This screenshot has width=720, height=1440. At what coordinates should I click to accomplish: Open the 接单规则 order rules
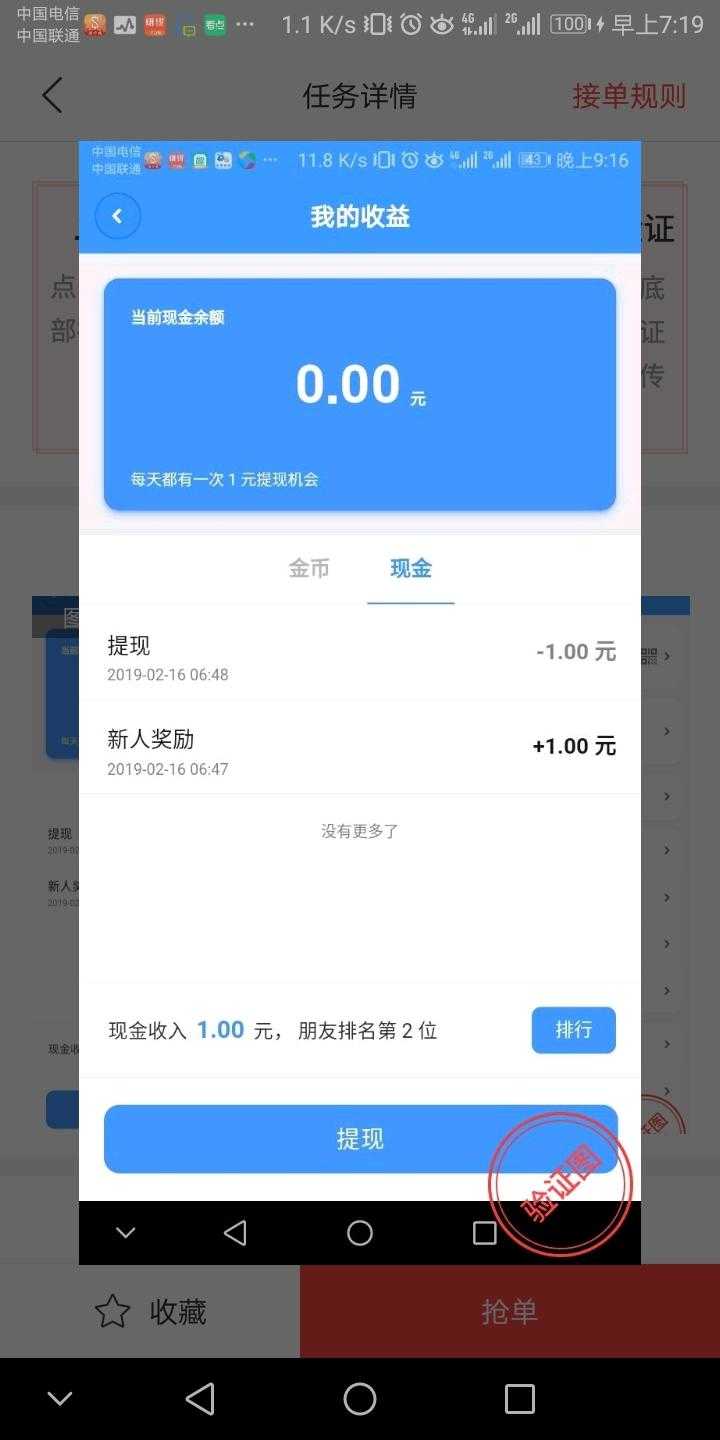(628, 96)
